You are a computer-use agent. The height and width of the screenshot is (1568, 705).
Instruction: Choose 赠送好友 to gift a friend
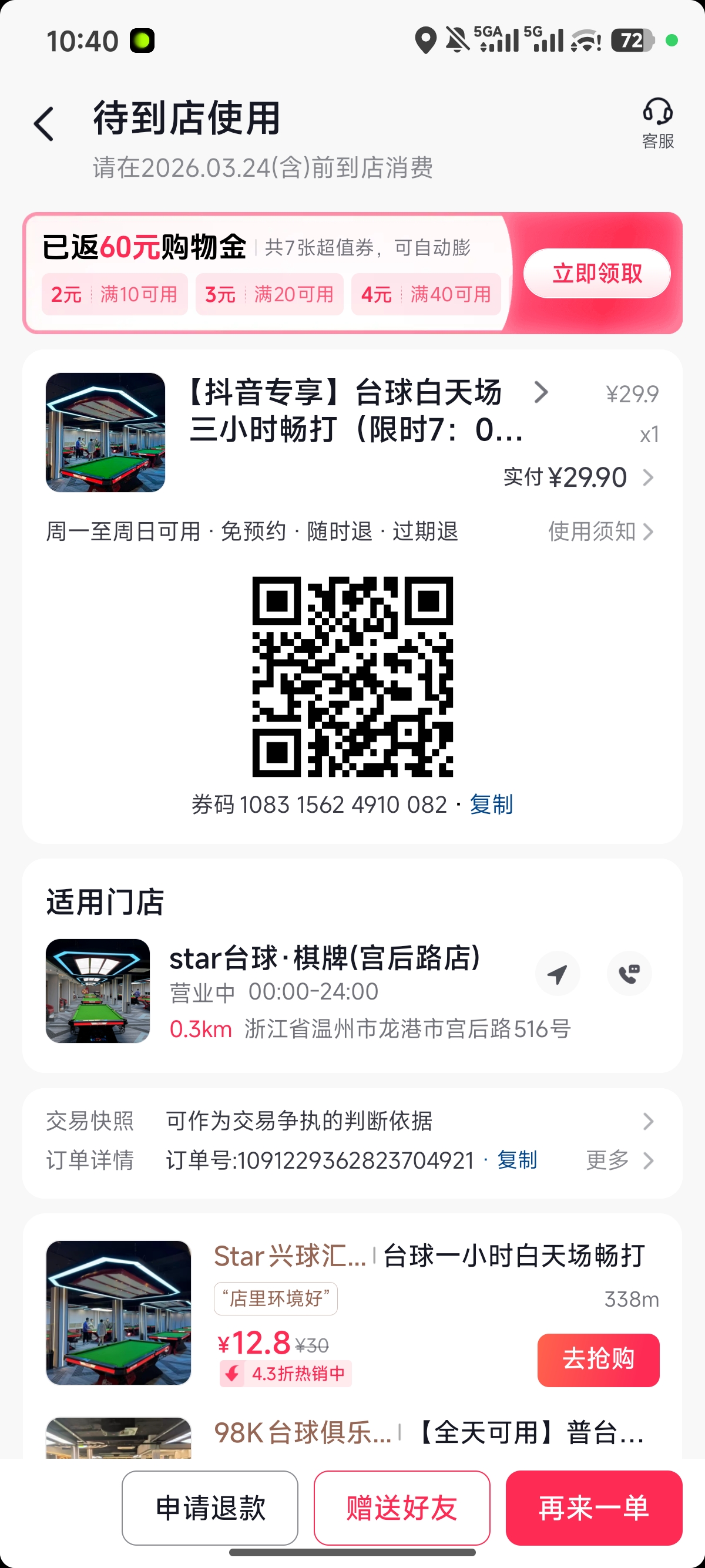tap(402, 1508)
